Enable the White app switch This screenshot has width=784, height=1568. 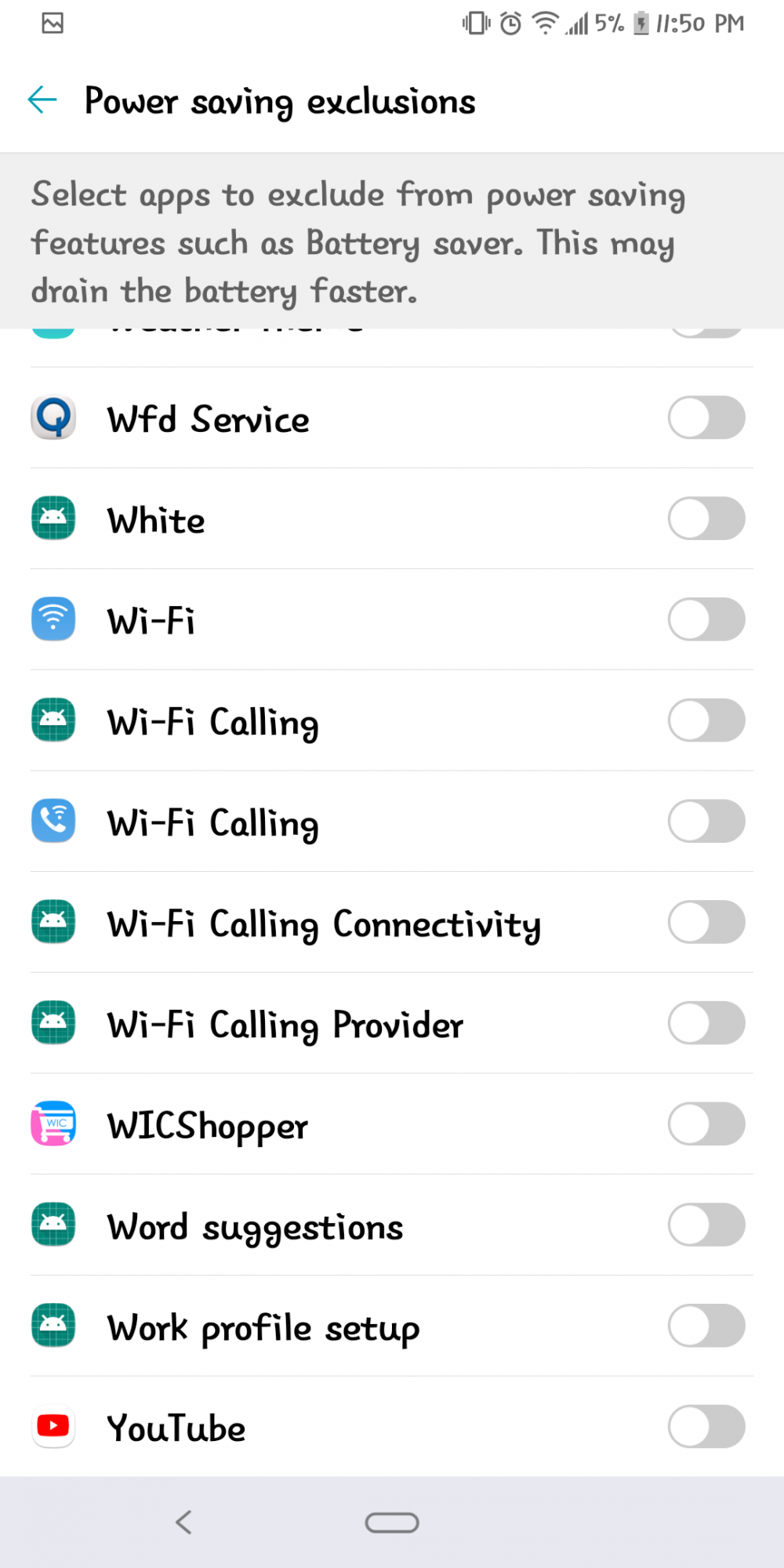click(x=706, y=519)
